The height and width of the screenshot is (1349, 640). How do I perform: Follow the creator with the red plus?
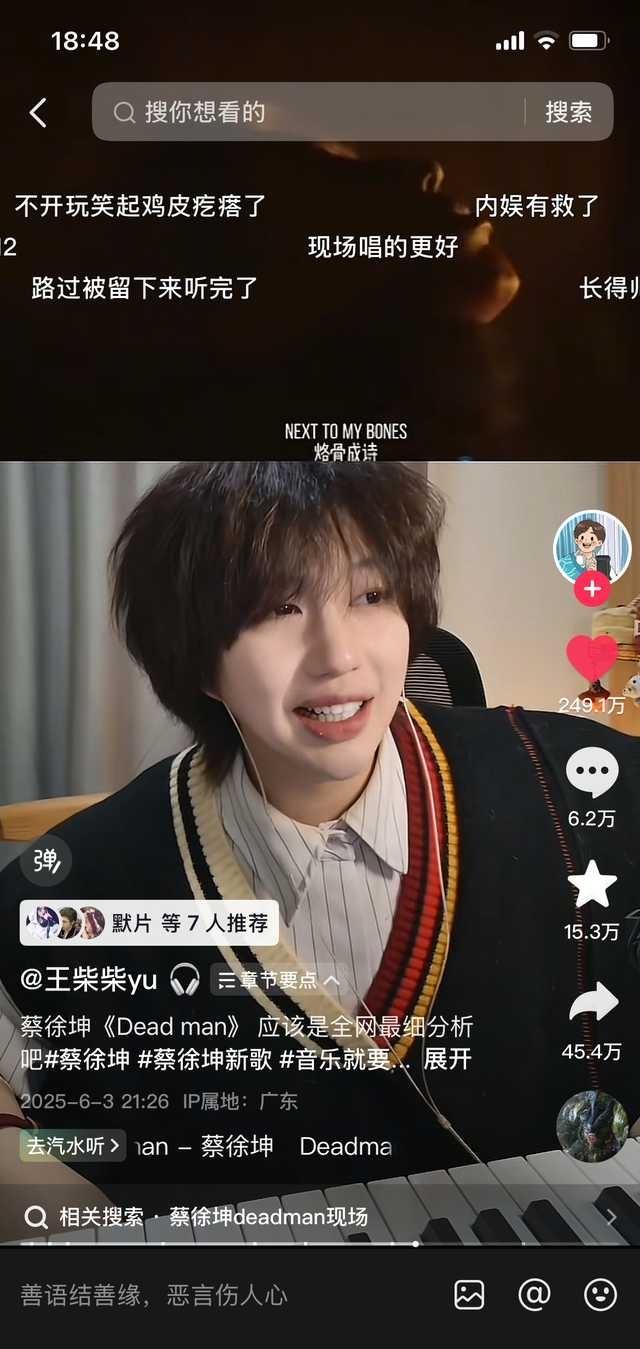(x=592, y=589)
